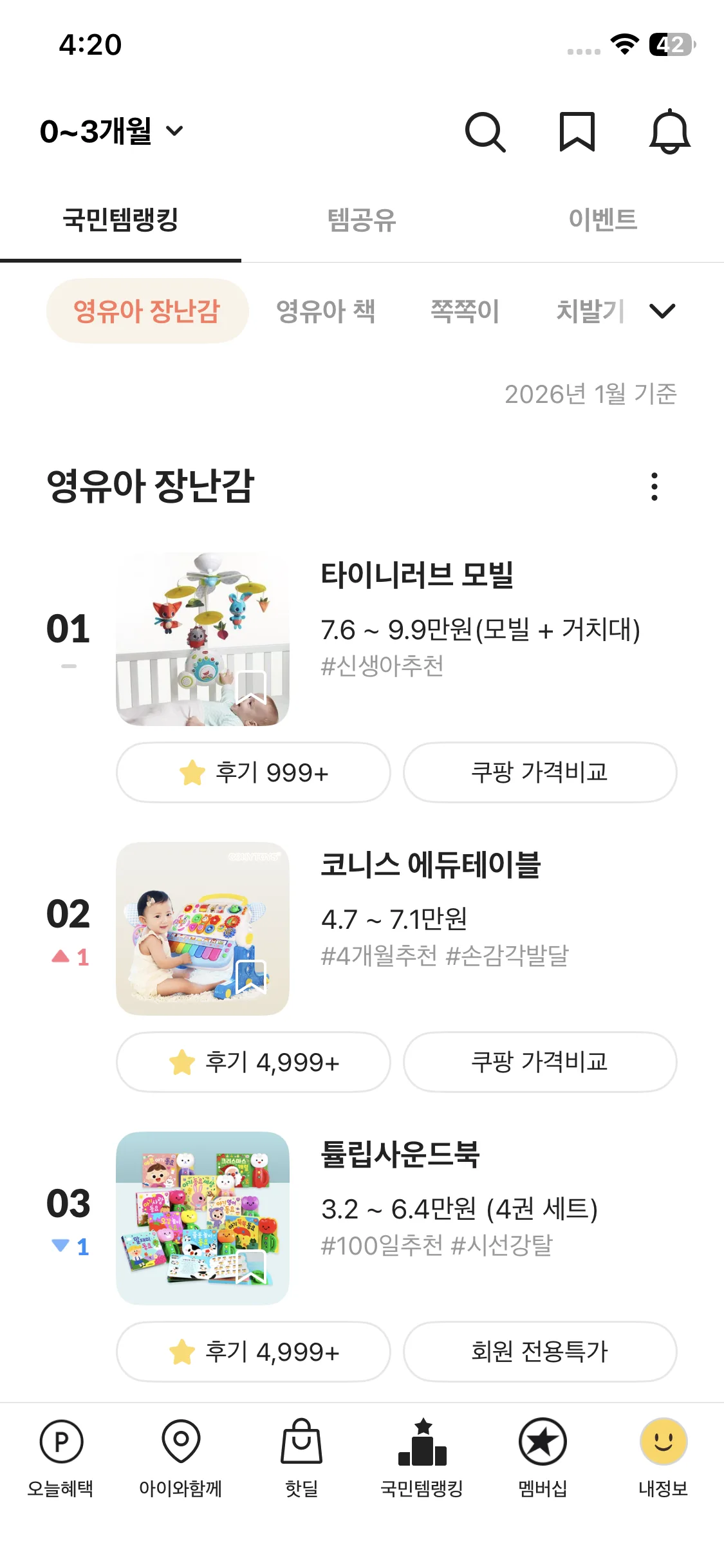
Task: Bookmark the 튤립사운드북 product
Action: pyautogui.click(x=252, y=1267)
